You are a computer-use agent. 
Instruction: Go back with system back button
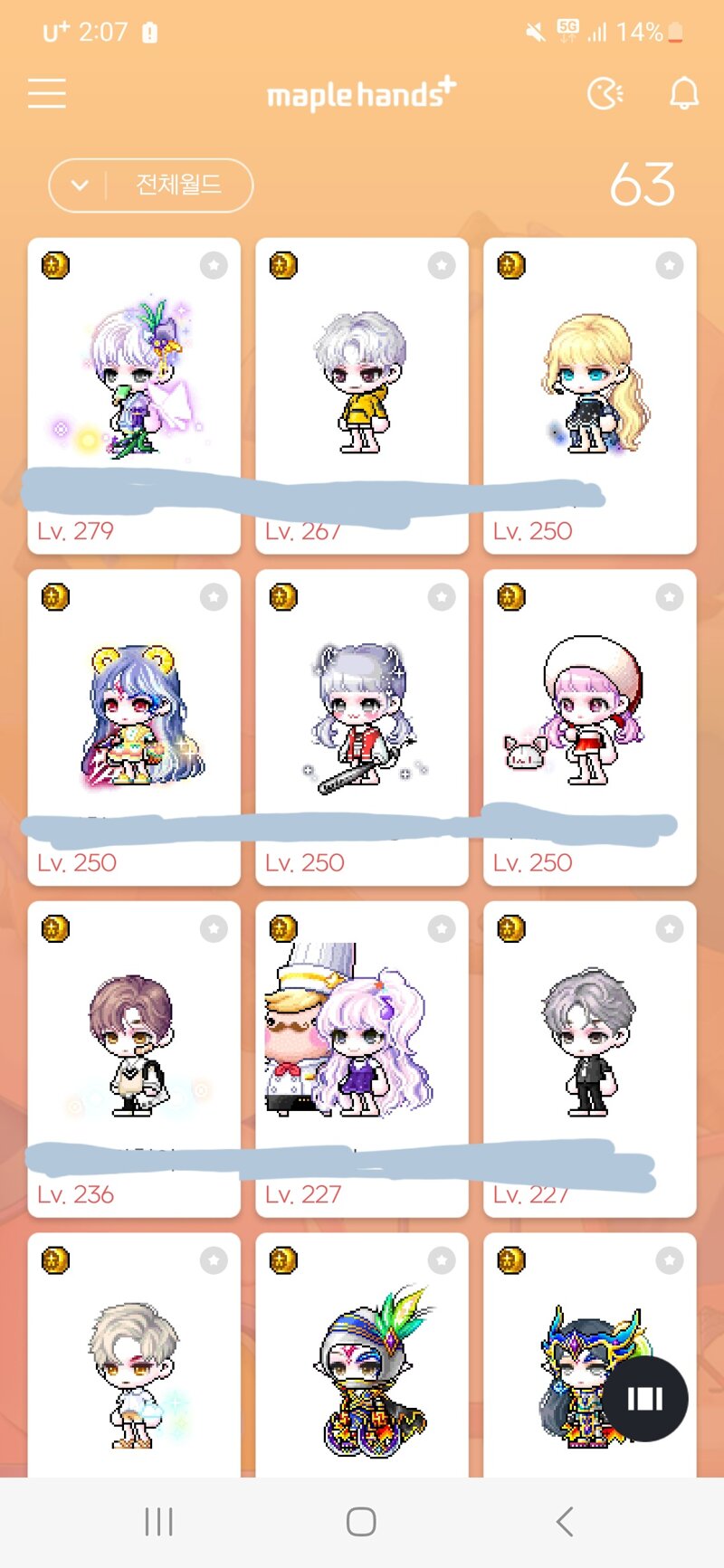pos(565,1522)
